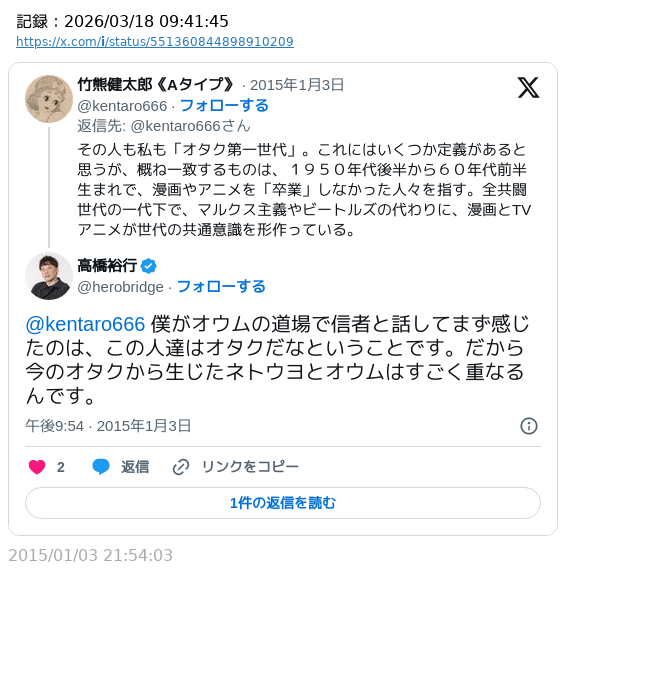Open the 午後9:54 · 2015年1月3日 timestamp
The width and height of the screenshot is (660, 700).
click(x=108, y=426)
